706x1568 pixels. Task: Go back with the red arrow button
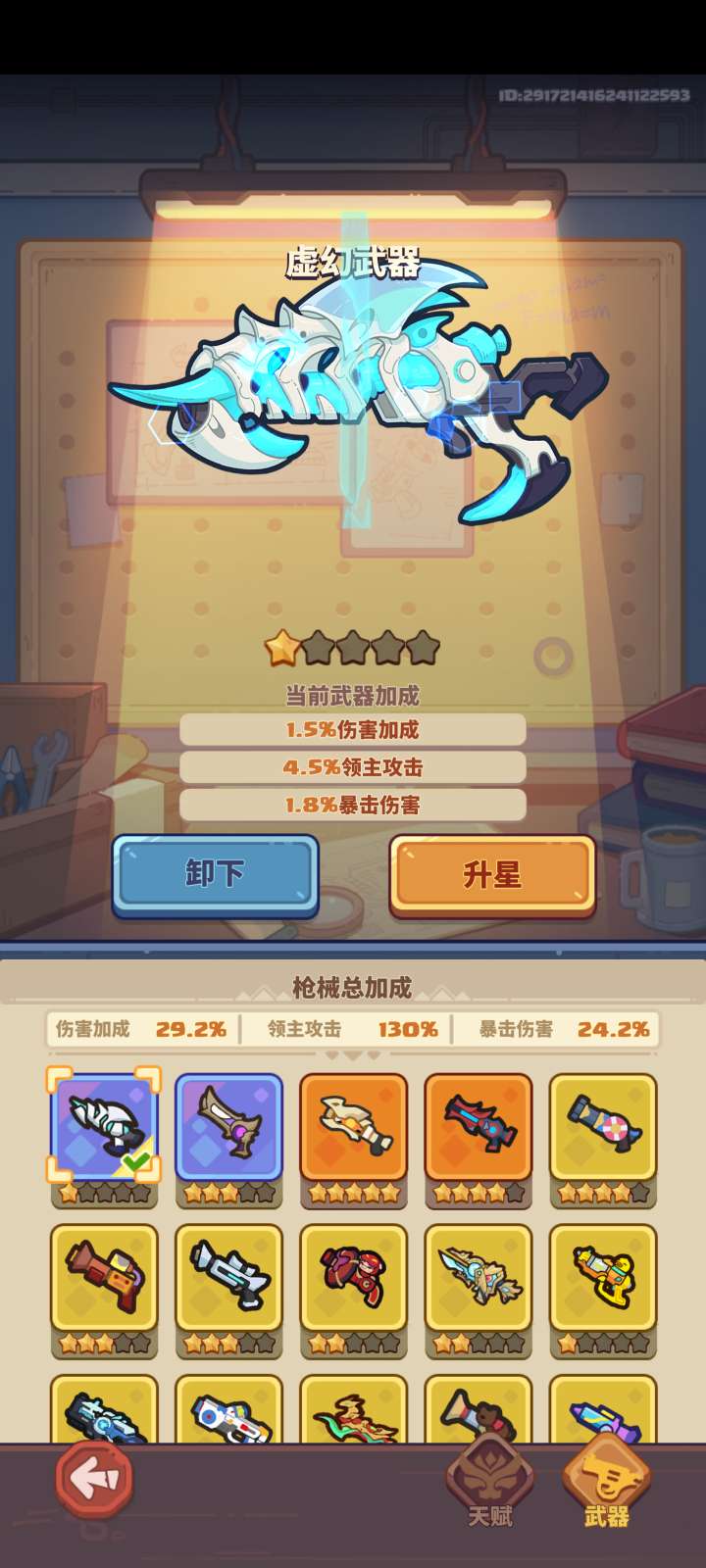94,1479
